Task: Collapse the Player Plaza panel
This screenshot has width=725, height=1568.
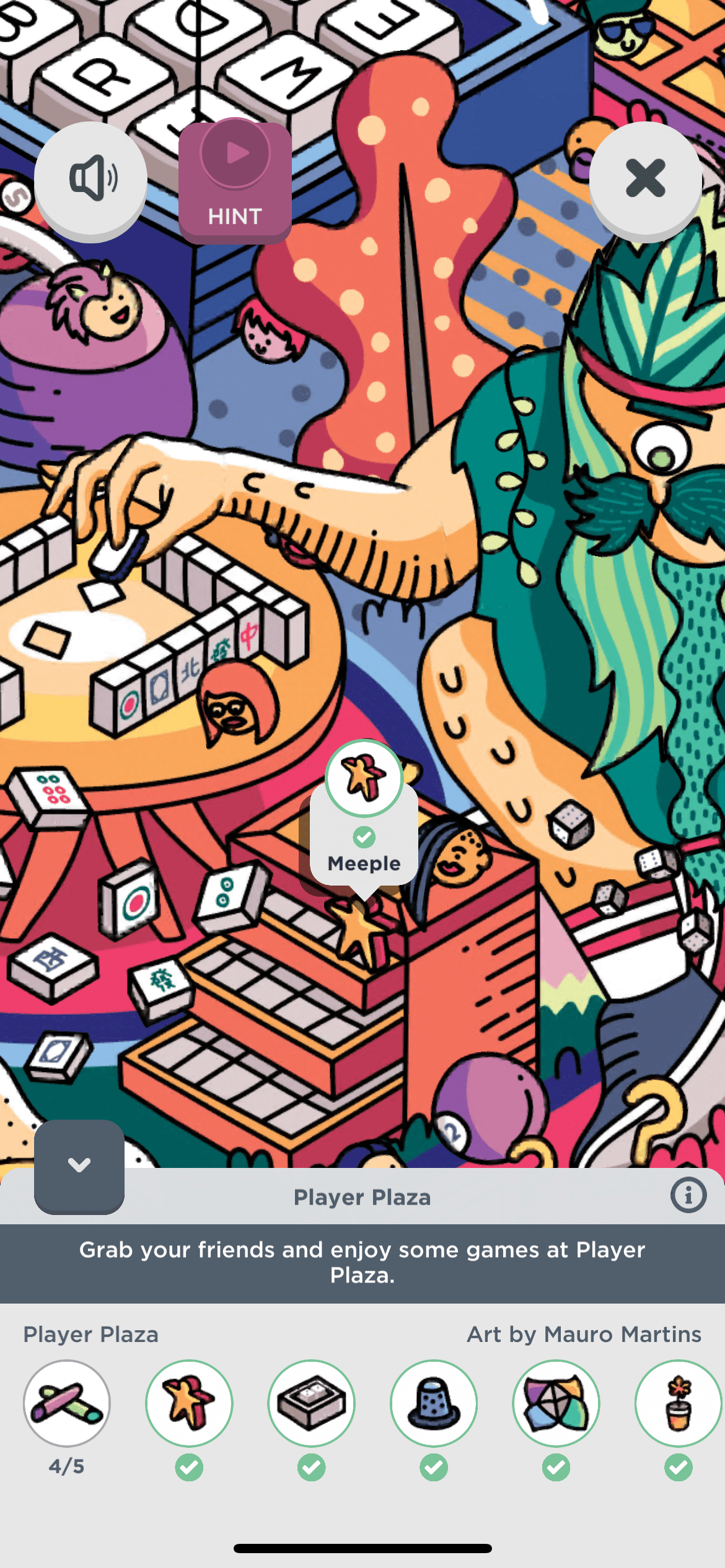Action: tap(79, 1165)
